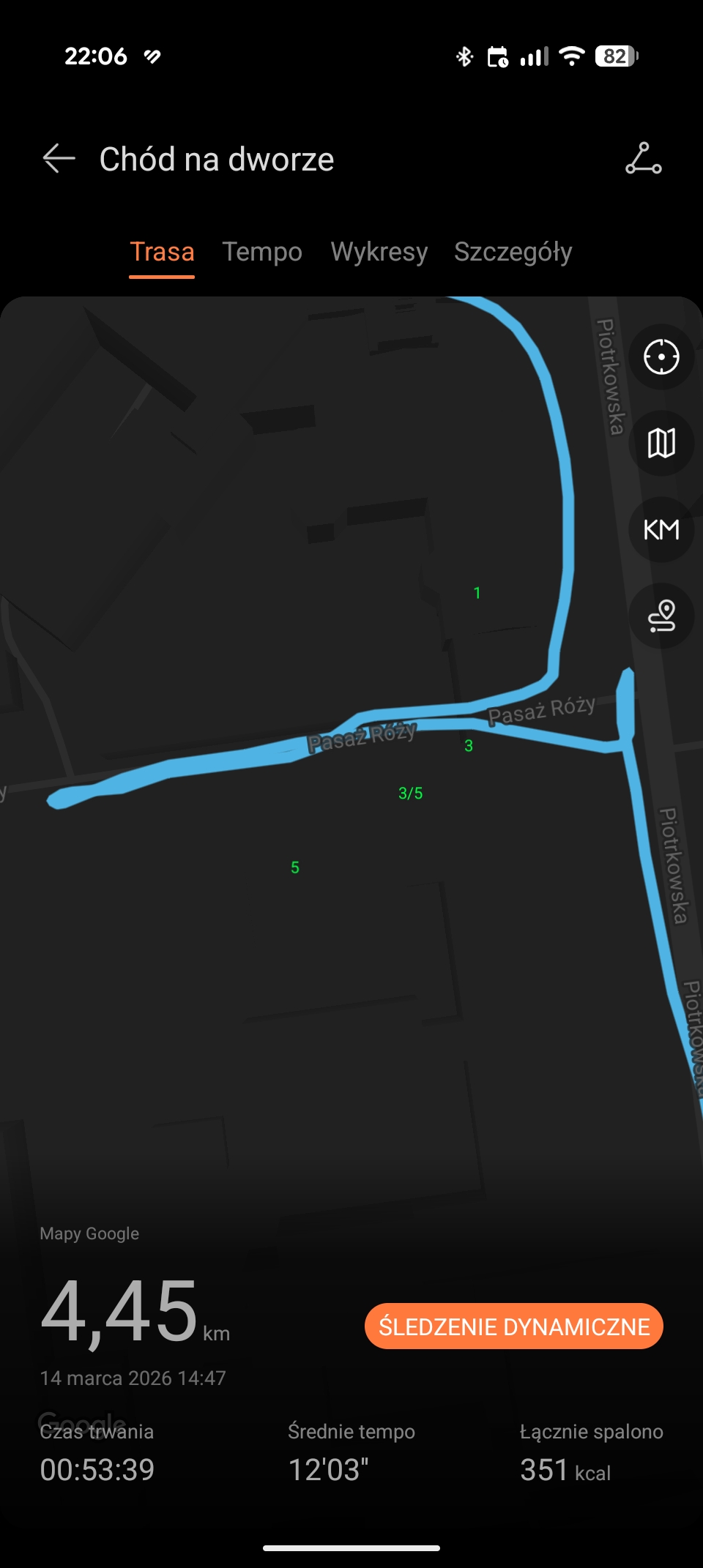The image size is (703, 1568).
Task: Switch to the Tempo tab
Action: point(262,252)
